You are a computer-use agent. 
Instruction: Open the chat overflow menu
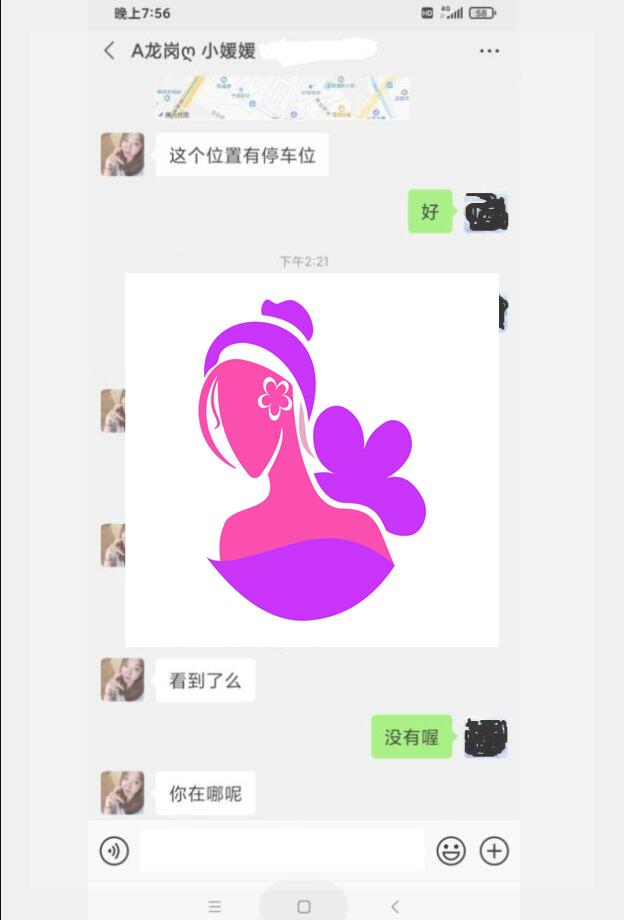(489, 51)
